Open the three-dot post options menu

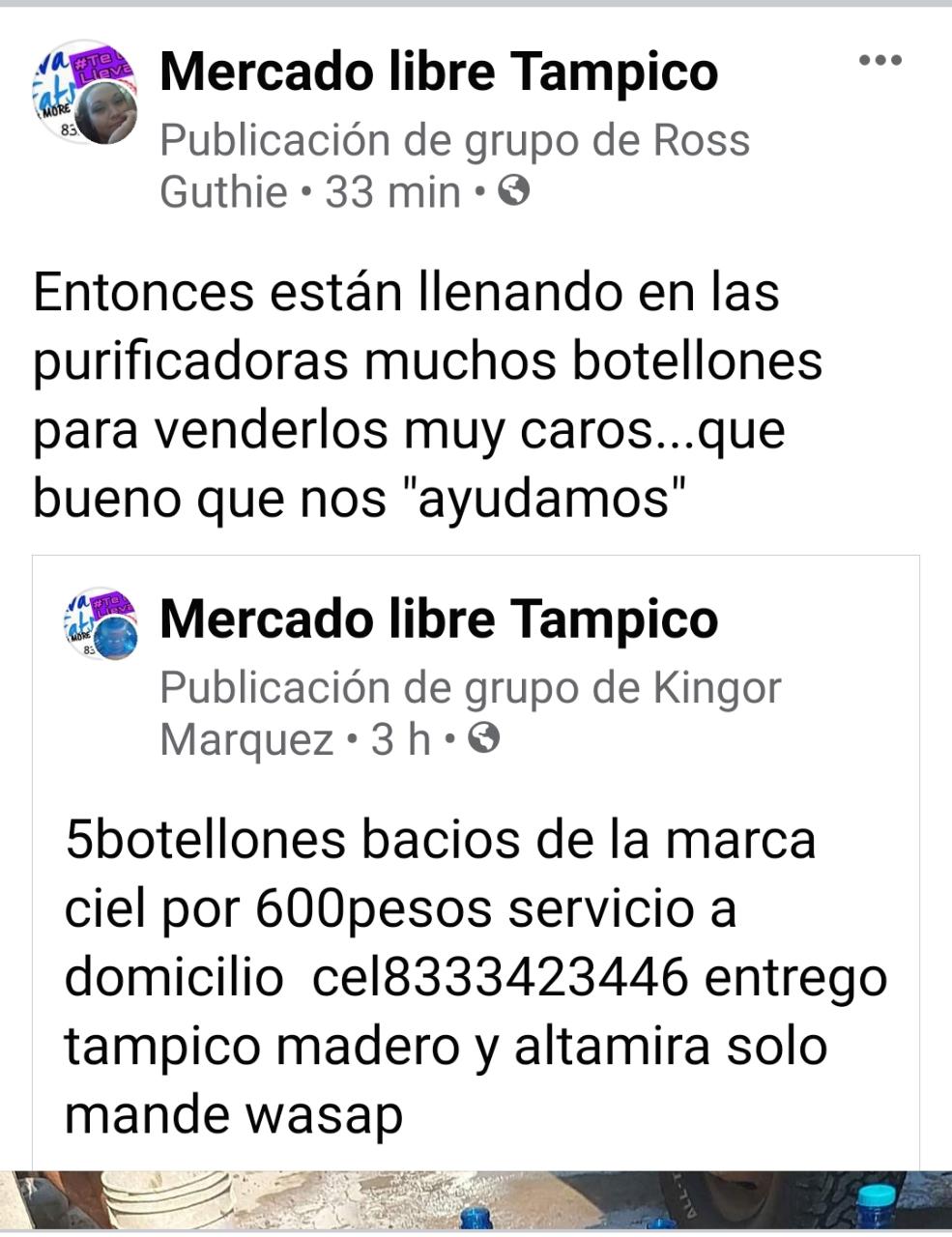pos(880,61)
